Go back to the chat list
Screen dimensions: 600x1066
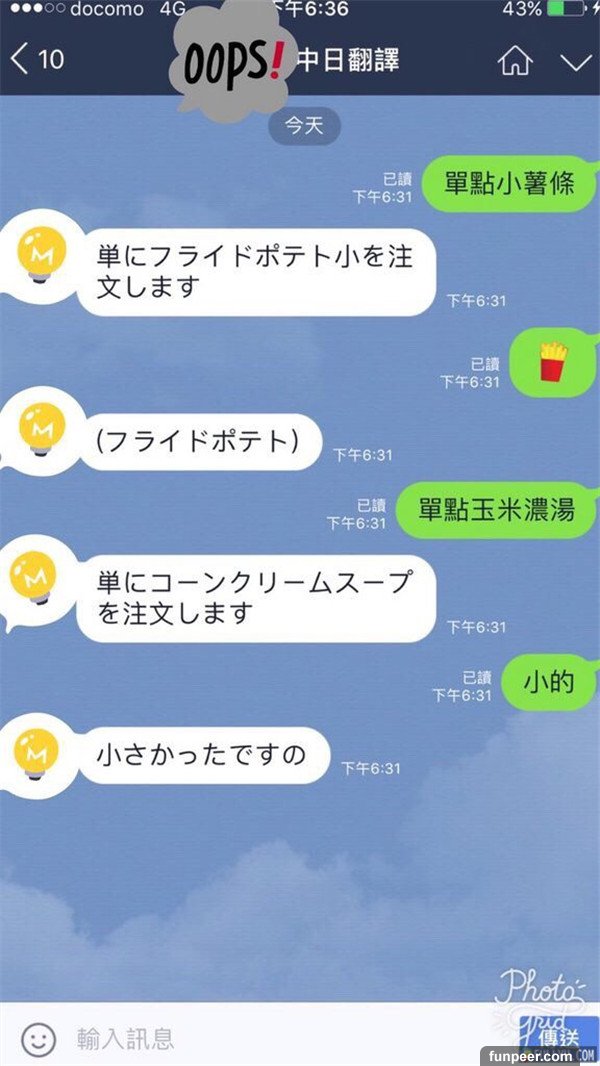pos(35,60)
